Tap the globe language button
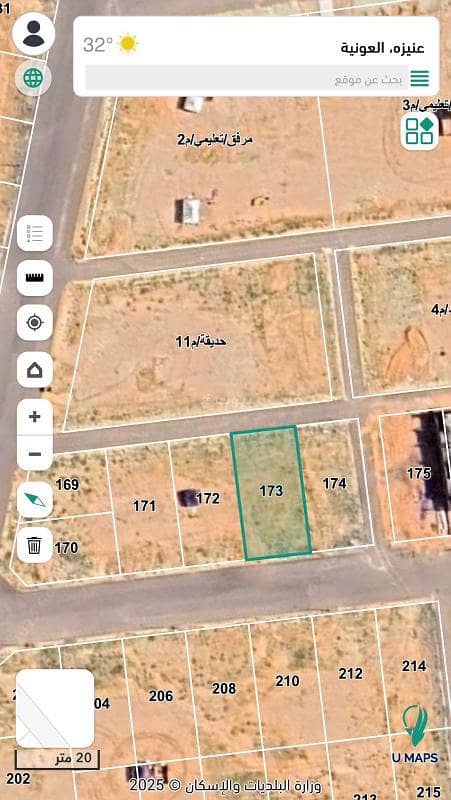Image resolution: width=451 pixels, height=800 pixels. pos(33,78)
